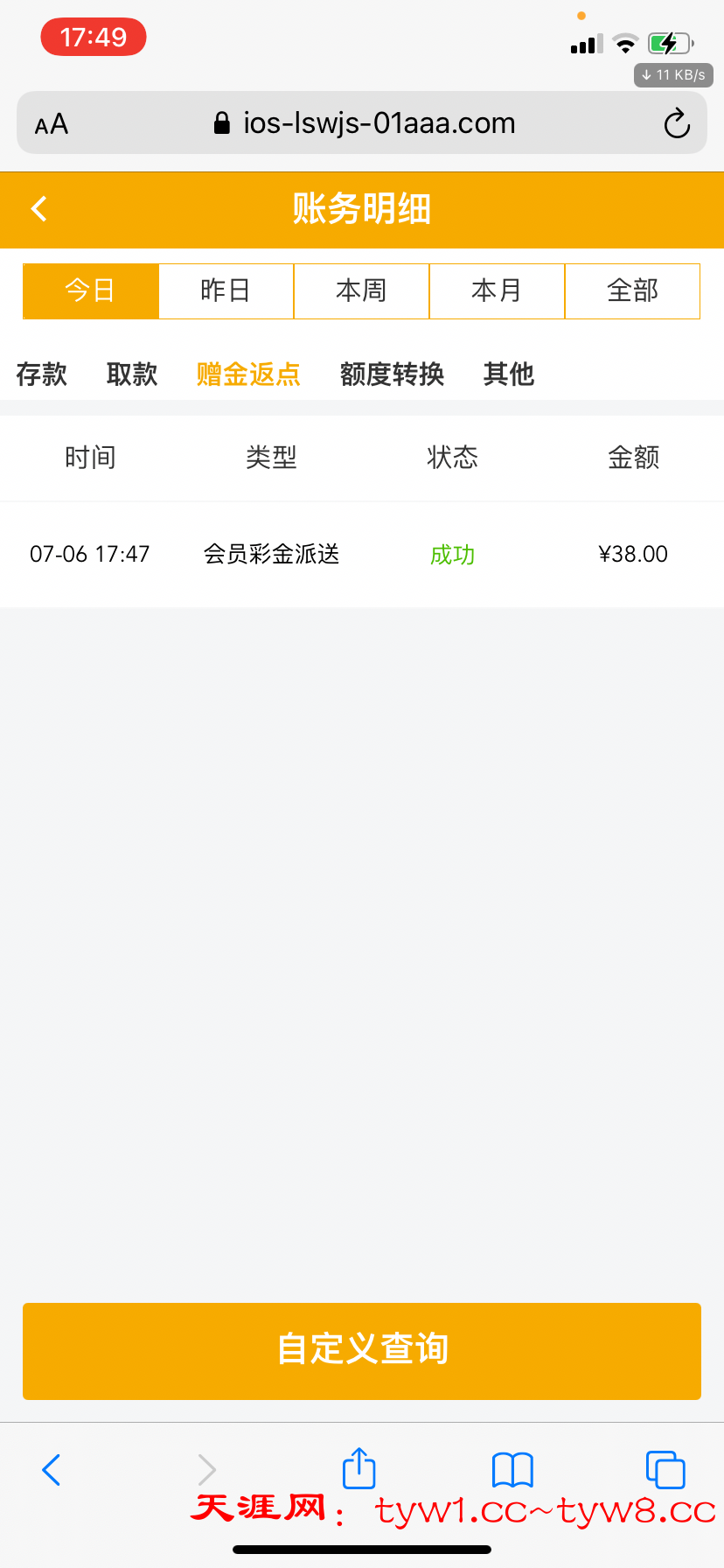
Task: Select the 赠金返点 category
Action: point(248,374)
